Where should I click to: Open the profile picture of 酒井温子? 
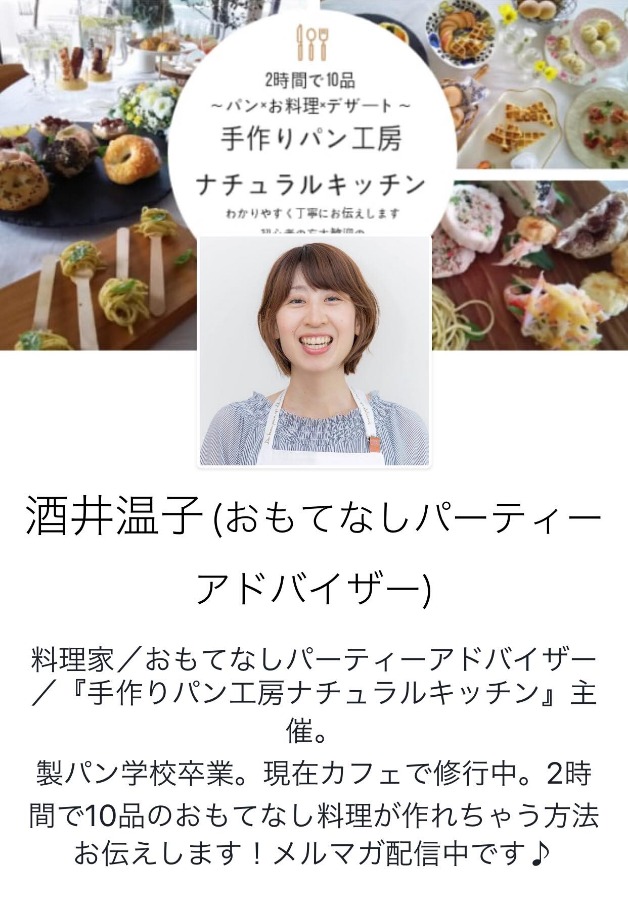[x=314, y=350]
